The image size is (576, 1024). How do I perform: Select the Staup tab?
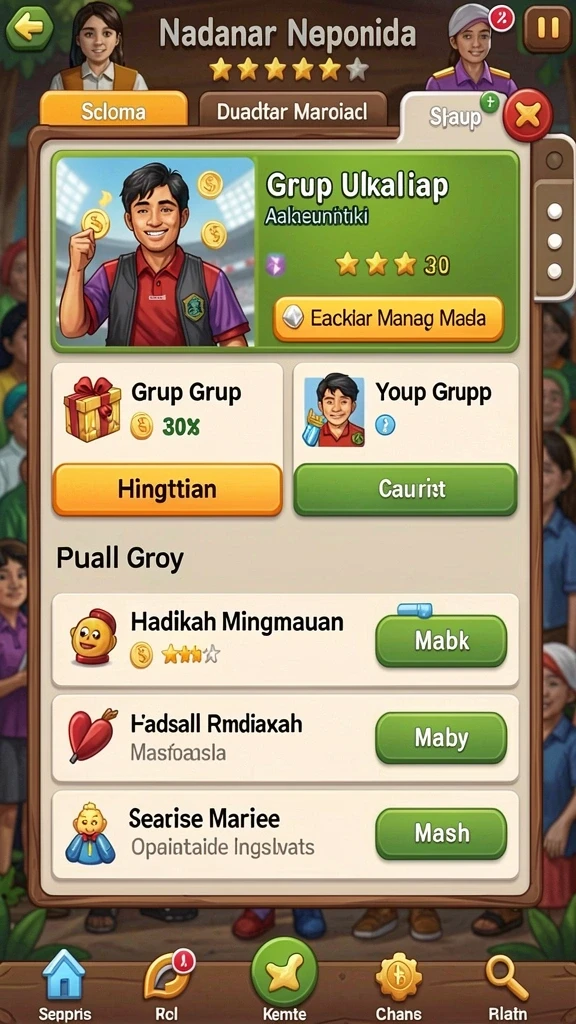pos(455,116)
